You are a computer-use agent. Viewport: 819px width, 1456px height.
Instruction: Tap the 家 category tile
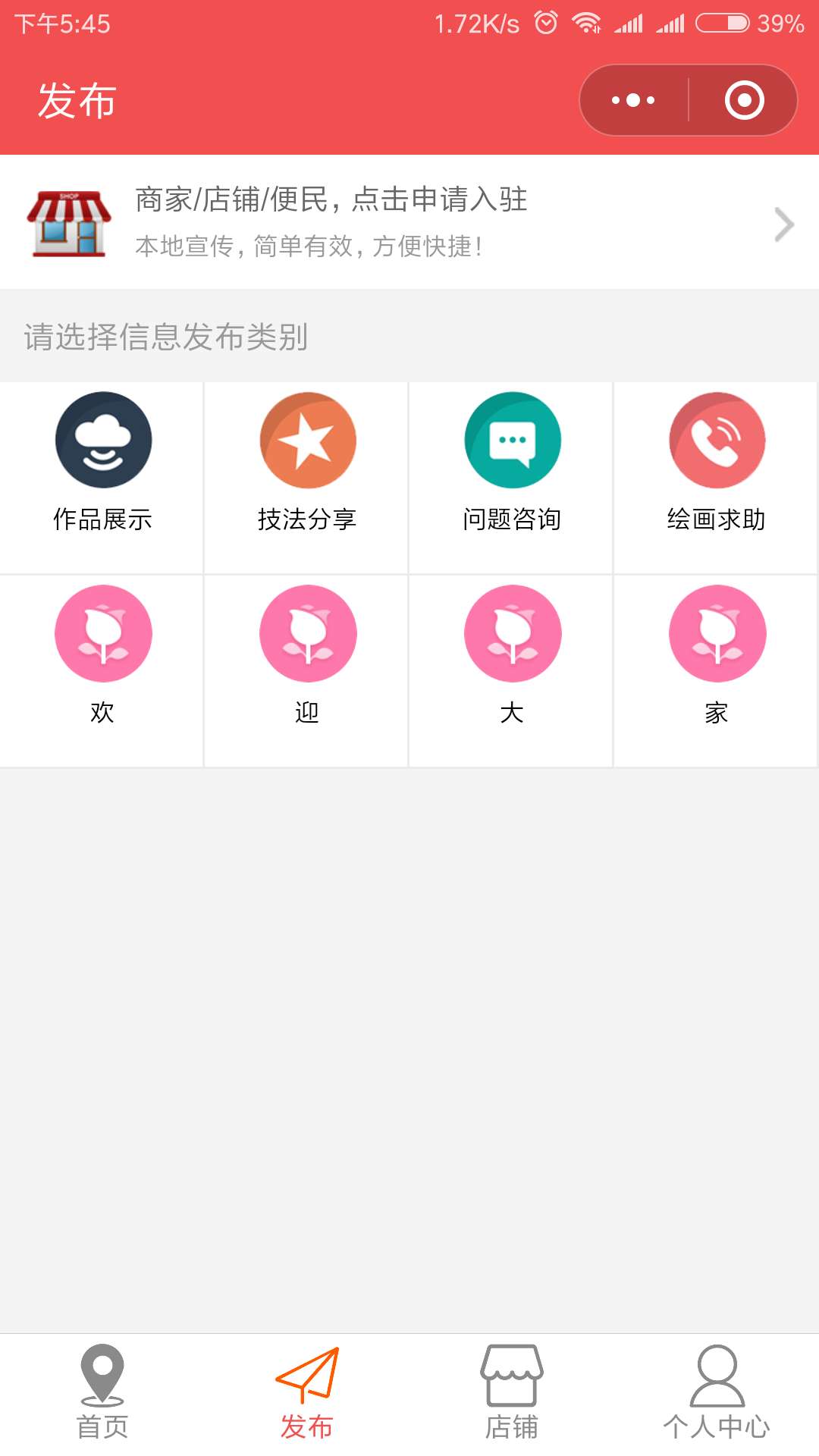click(717, 671)
